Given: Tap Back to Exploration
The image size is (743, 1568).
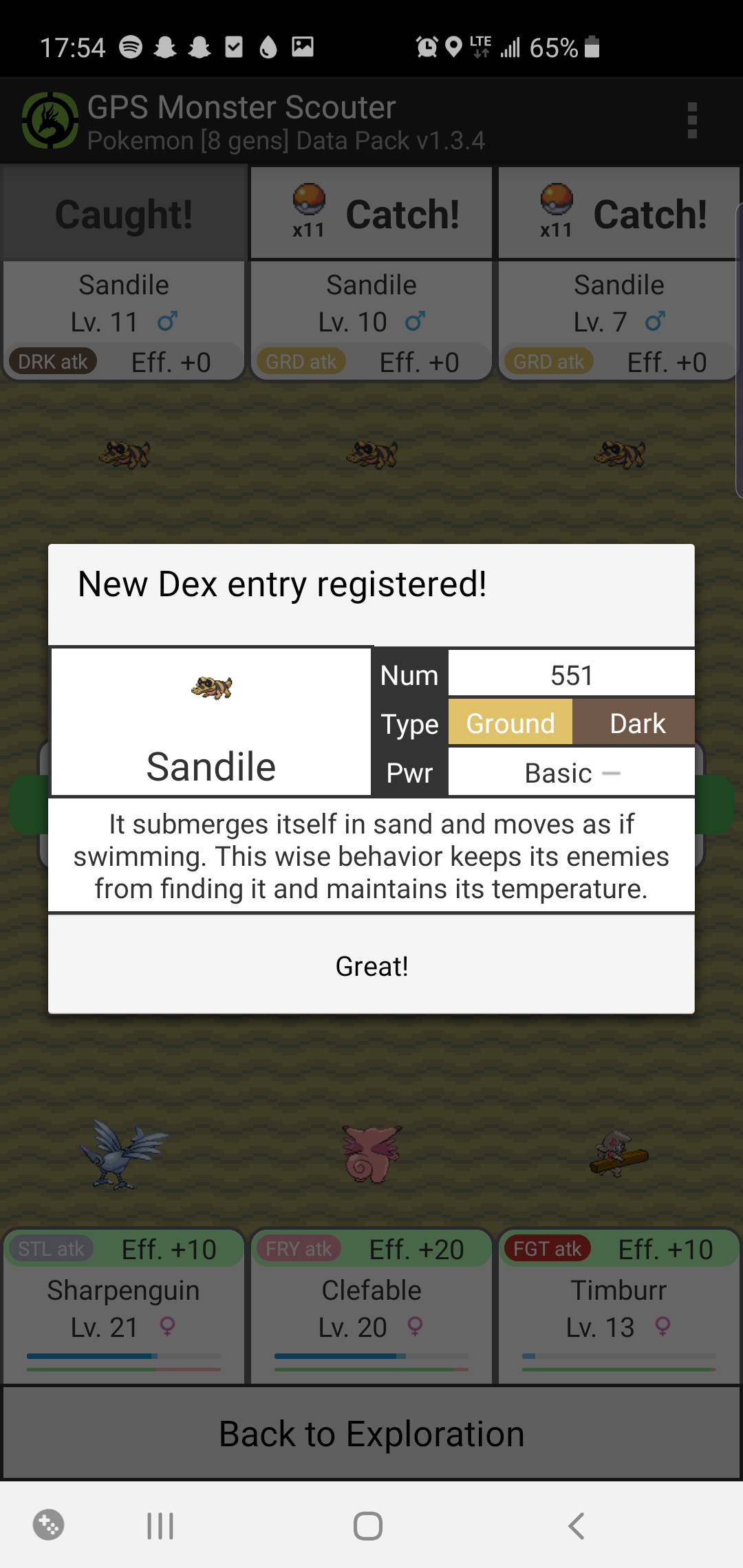Looking at the screenshot, I should tap(371, 1434).
